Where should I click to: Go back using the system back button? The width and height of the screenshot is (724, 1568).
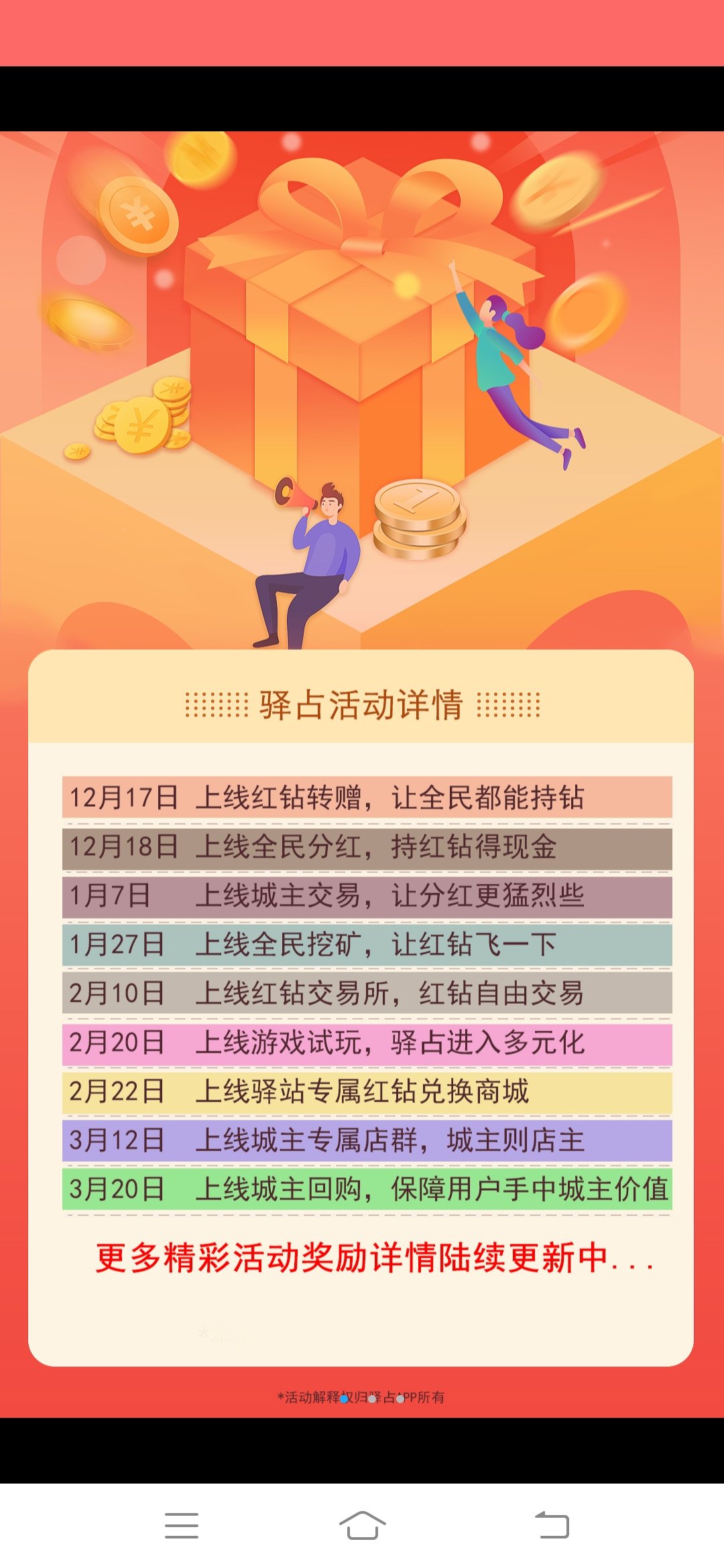click(552, 1525)
